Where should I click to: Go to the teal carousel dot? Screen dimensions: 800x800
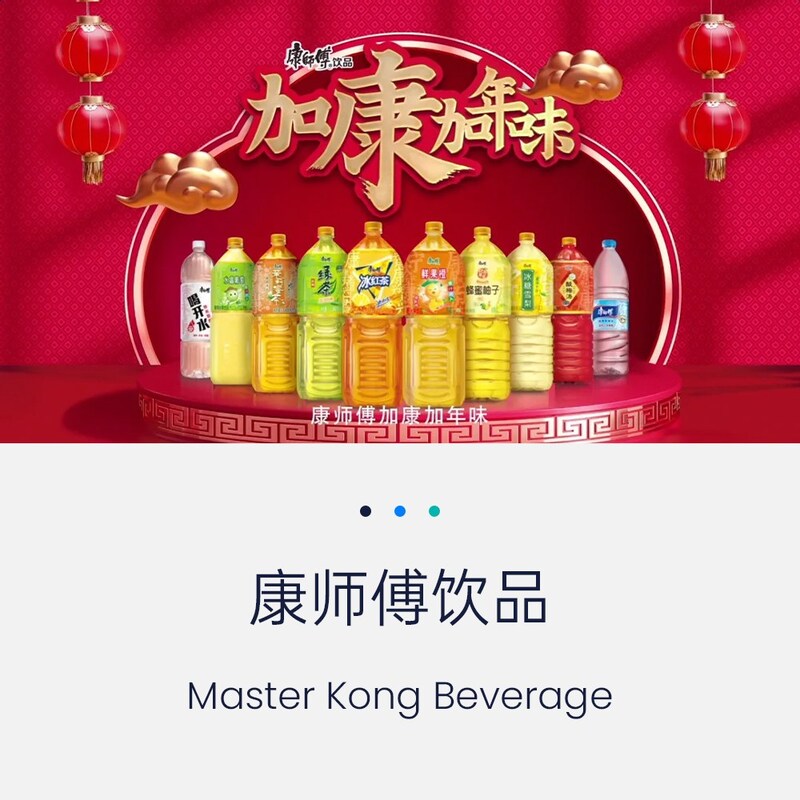pos(434,511)
